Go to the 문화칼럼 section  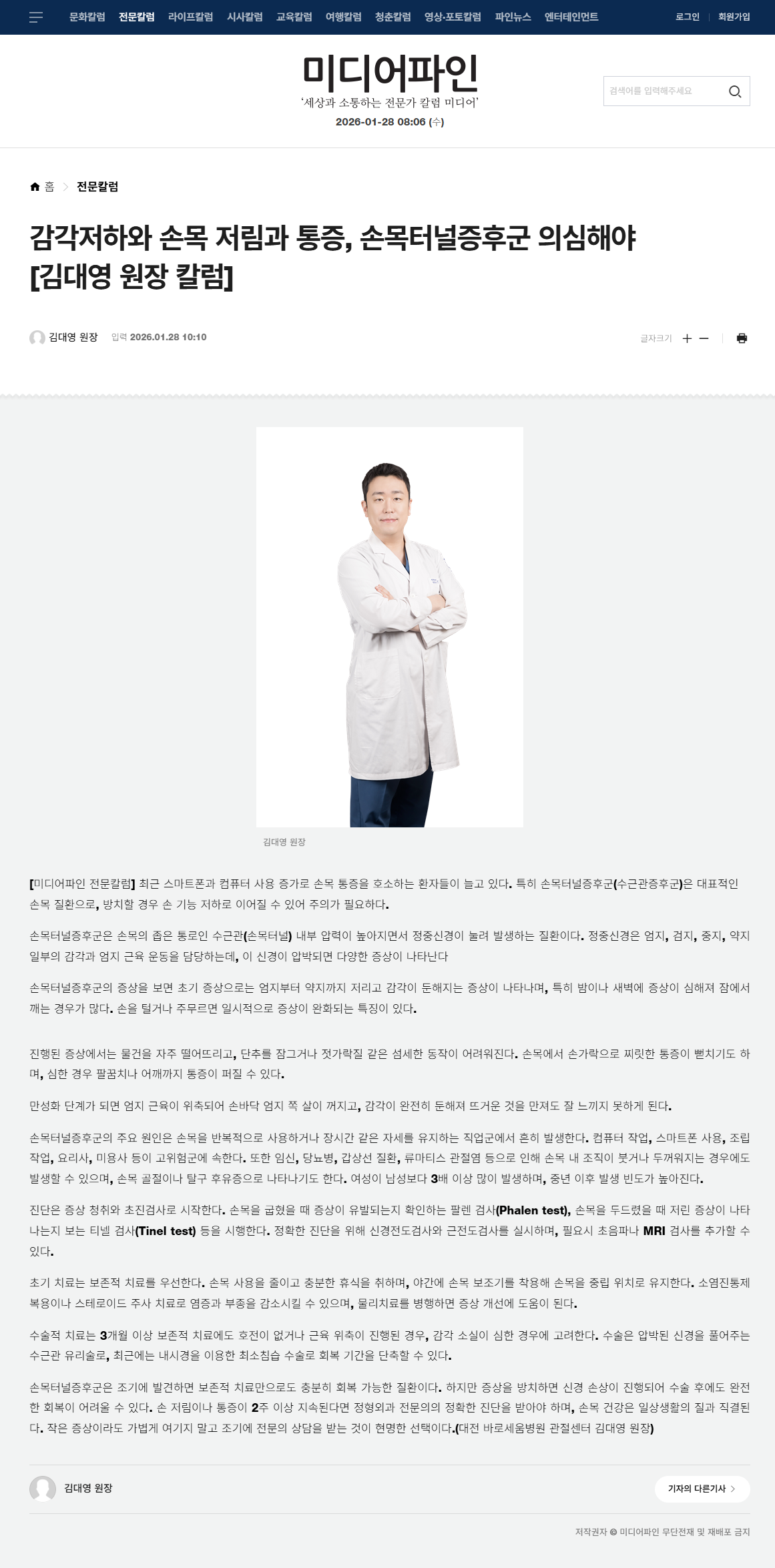(x=87, y=17)
